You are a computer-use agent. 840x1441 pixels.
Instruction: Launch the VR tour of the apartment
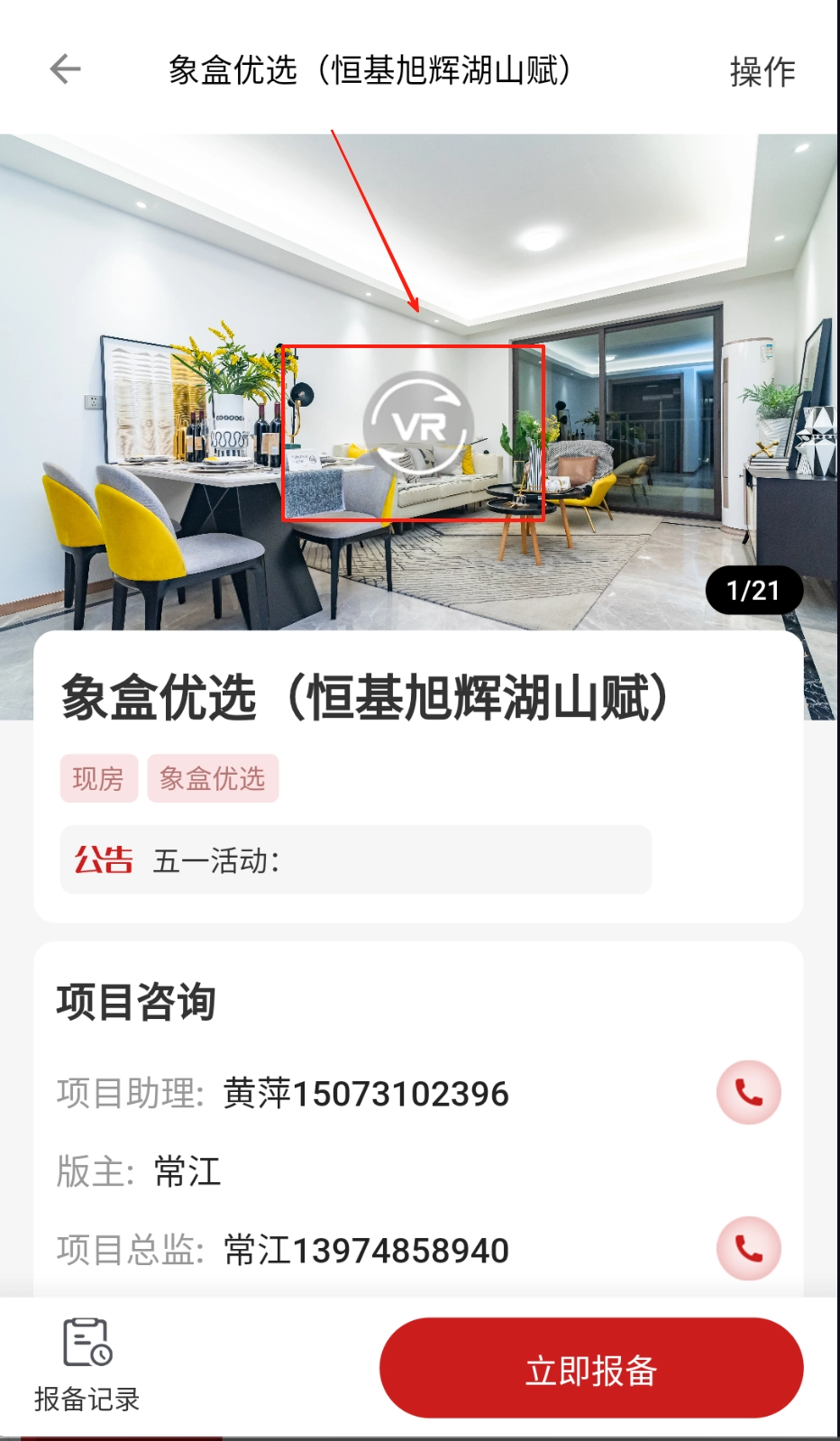pos(418,424)
